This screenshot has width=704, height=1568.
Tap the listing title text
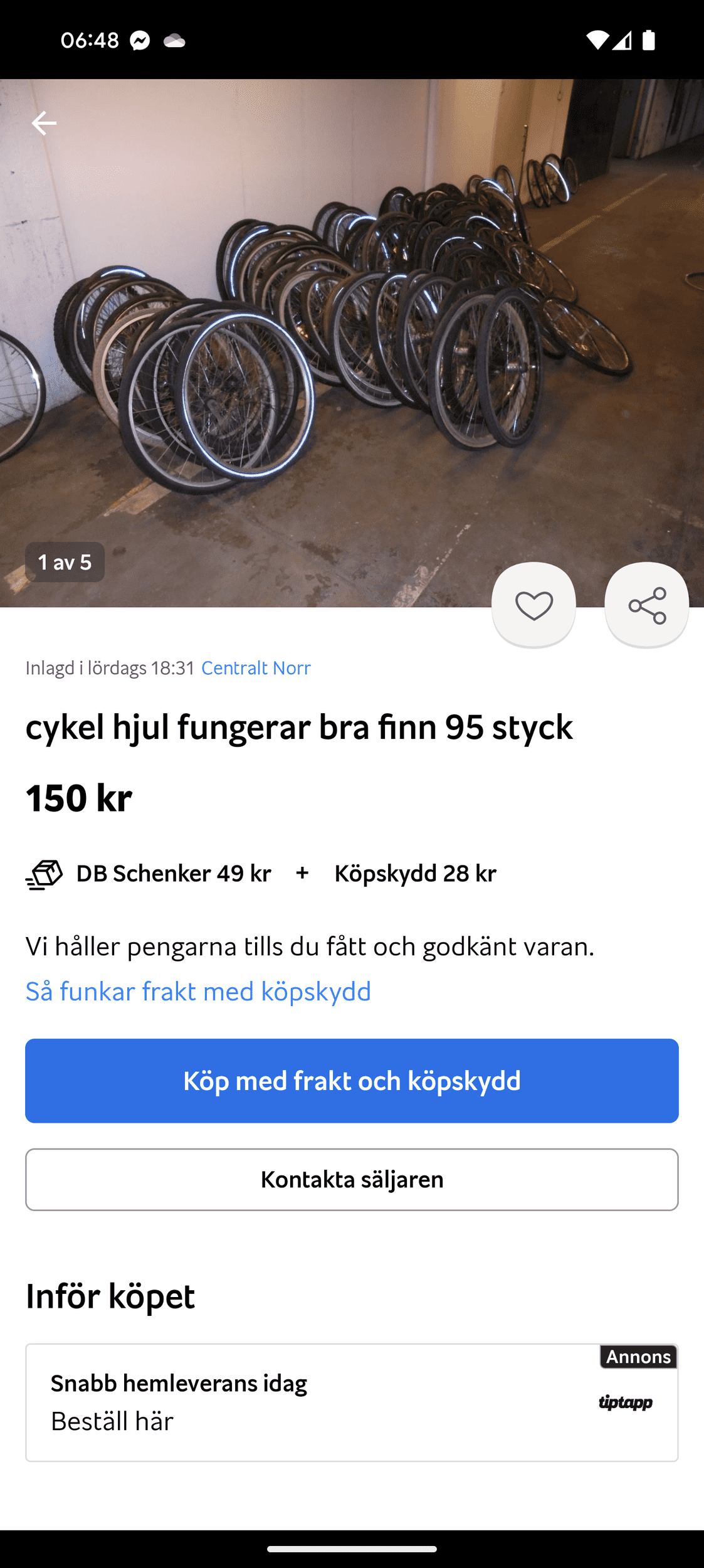[x=299, y=728]
